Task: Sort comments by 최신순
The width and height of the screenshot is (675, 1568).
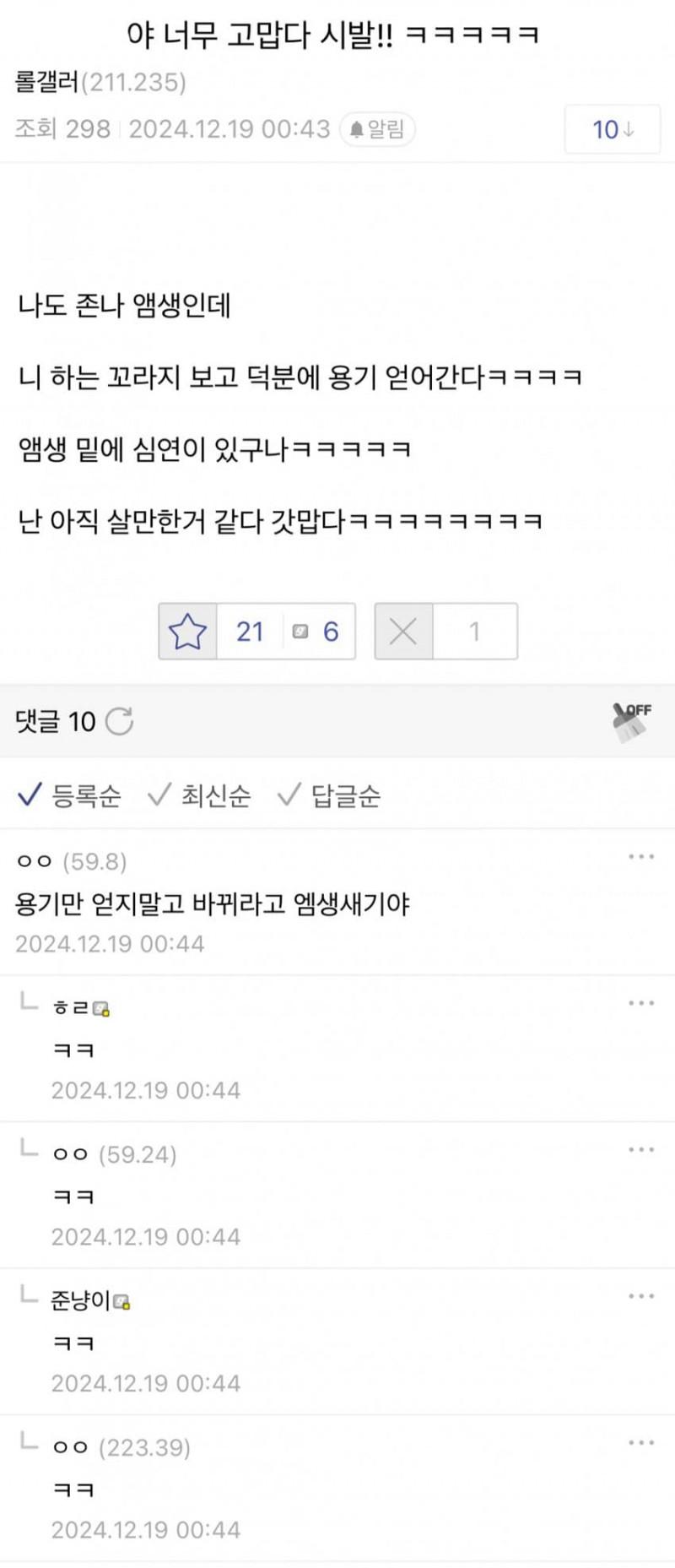Action: (x=200, y=795)
